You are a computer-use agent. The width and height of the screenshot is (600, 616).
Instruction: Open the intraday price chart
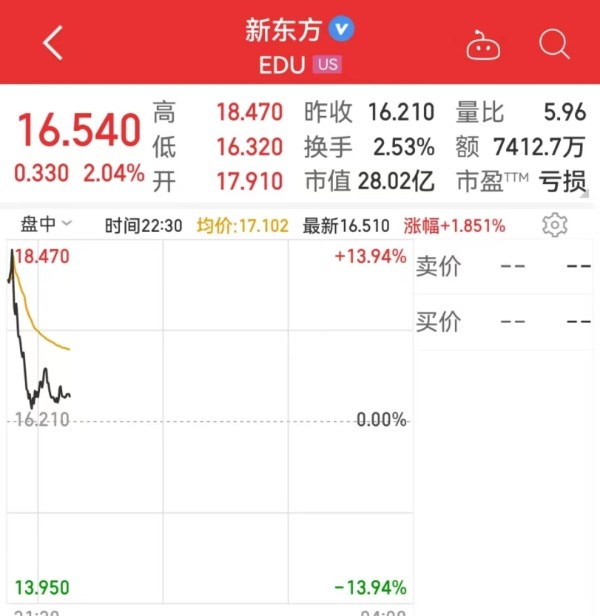click(x=208, y=420)
